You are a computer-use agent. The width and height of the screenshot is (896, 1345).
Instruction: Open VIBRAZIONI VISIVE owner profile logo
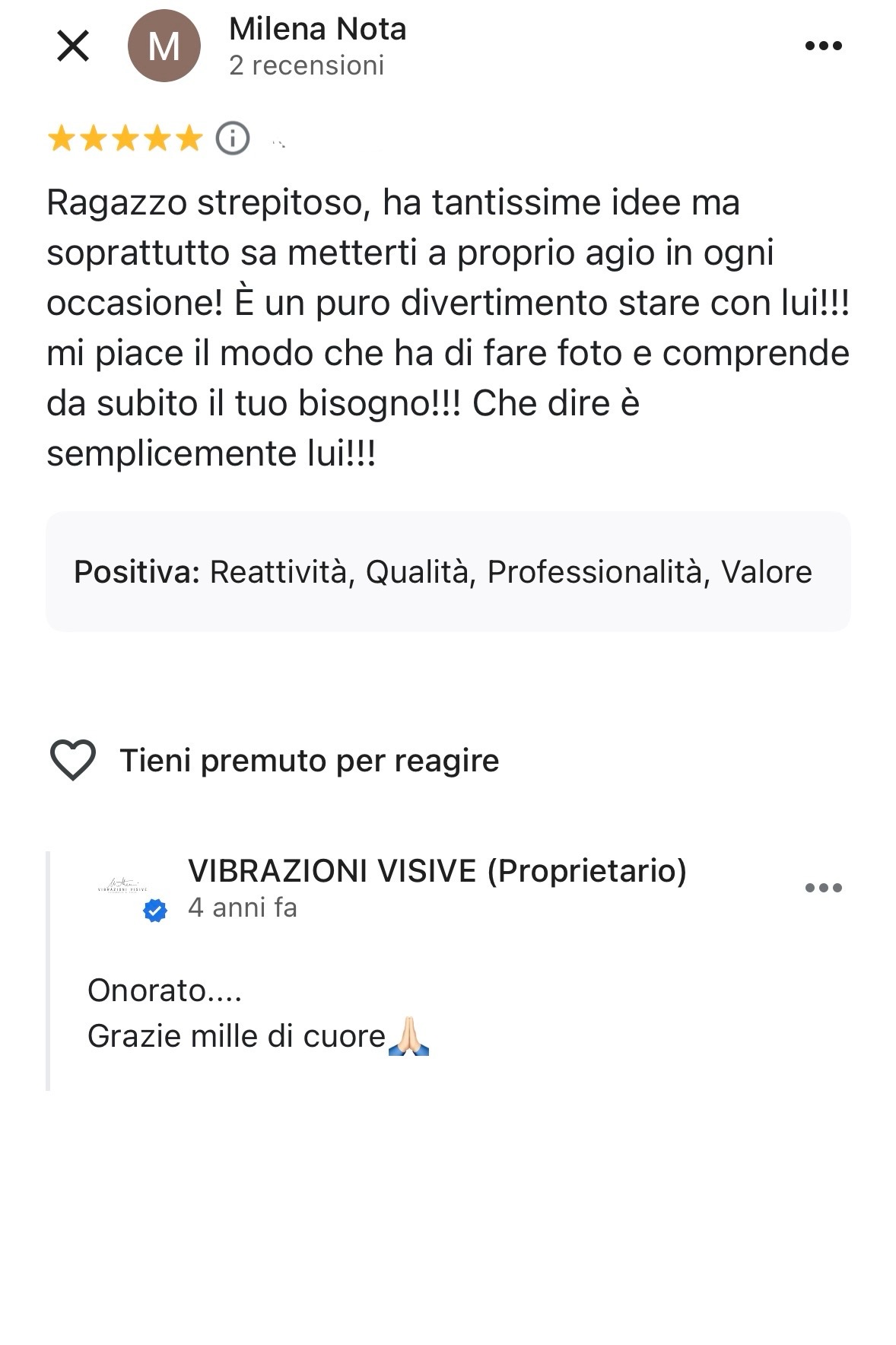pyautogui.click(x=124, y=887)
